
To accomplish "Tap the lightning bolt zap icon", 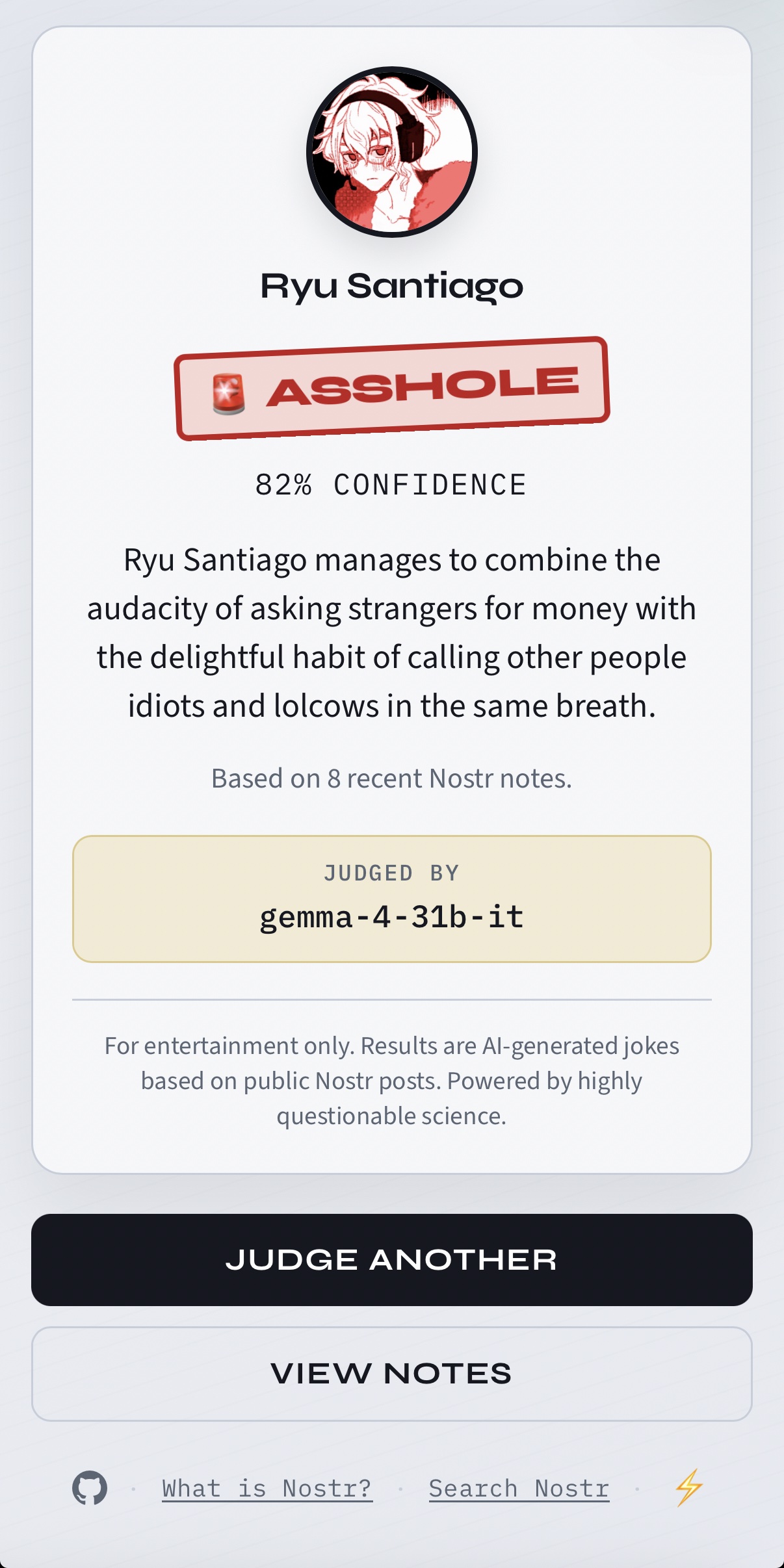I will 689,1487.
